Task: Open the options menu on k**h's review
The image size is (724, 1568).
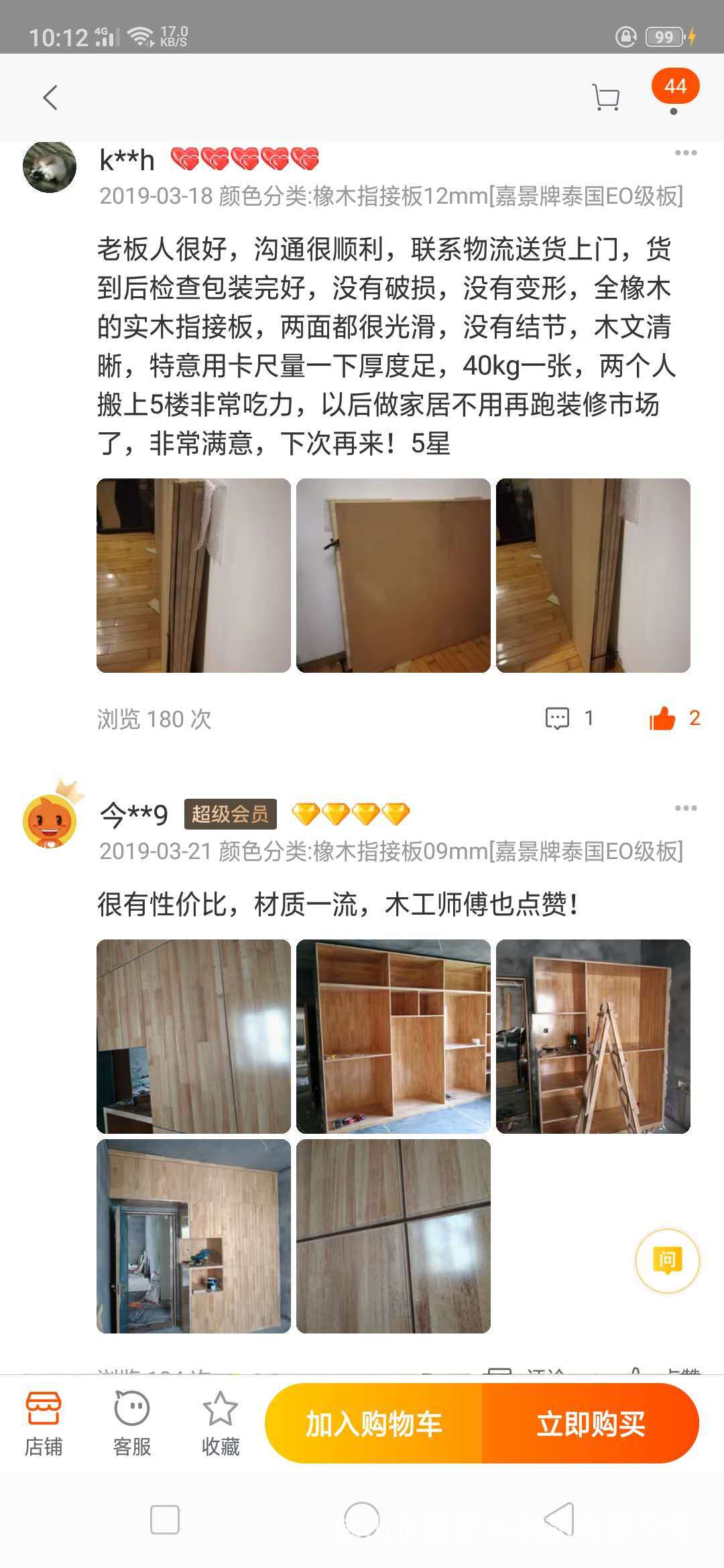Action: click(685, 153)
